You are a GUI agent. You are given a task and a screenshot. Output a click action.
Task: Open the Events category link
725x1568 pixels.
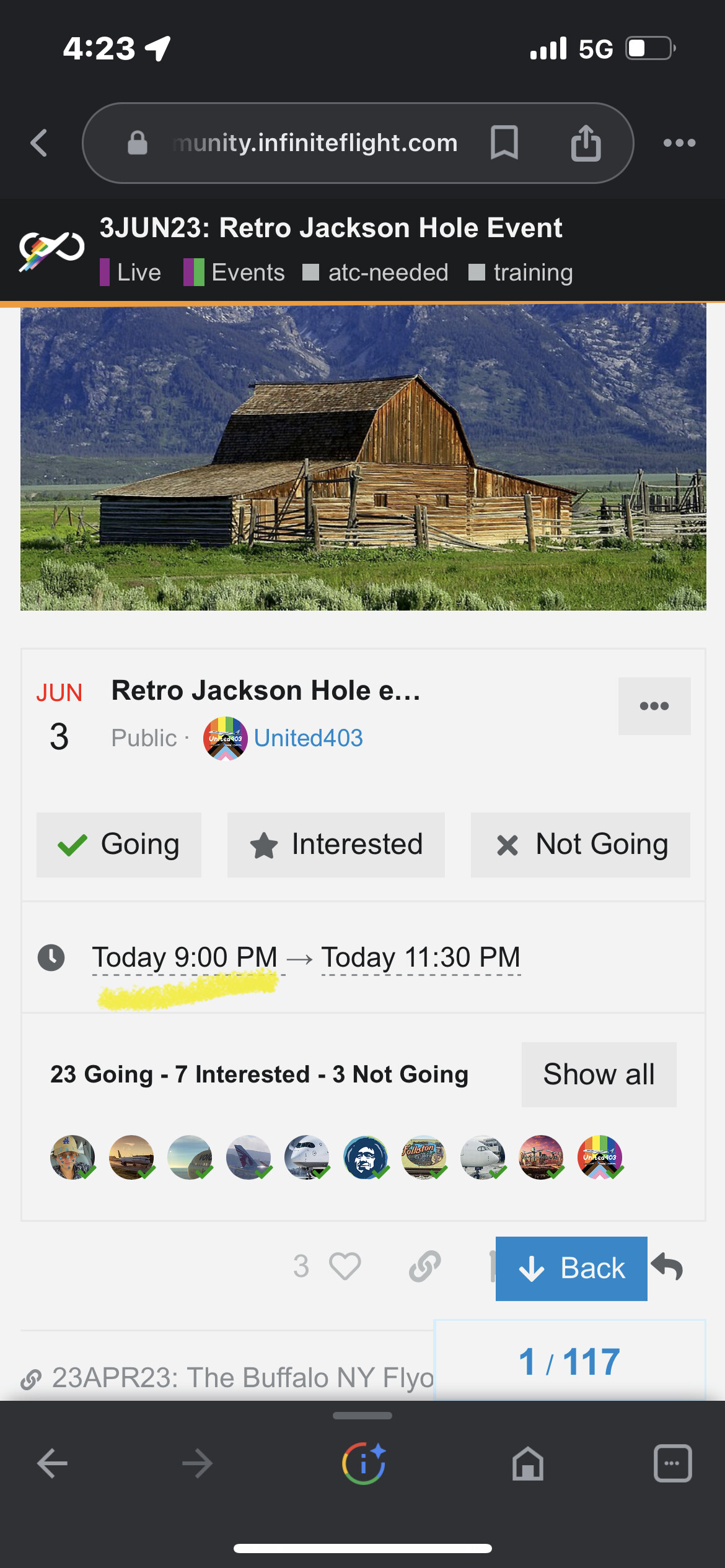235,272
